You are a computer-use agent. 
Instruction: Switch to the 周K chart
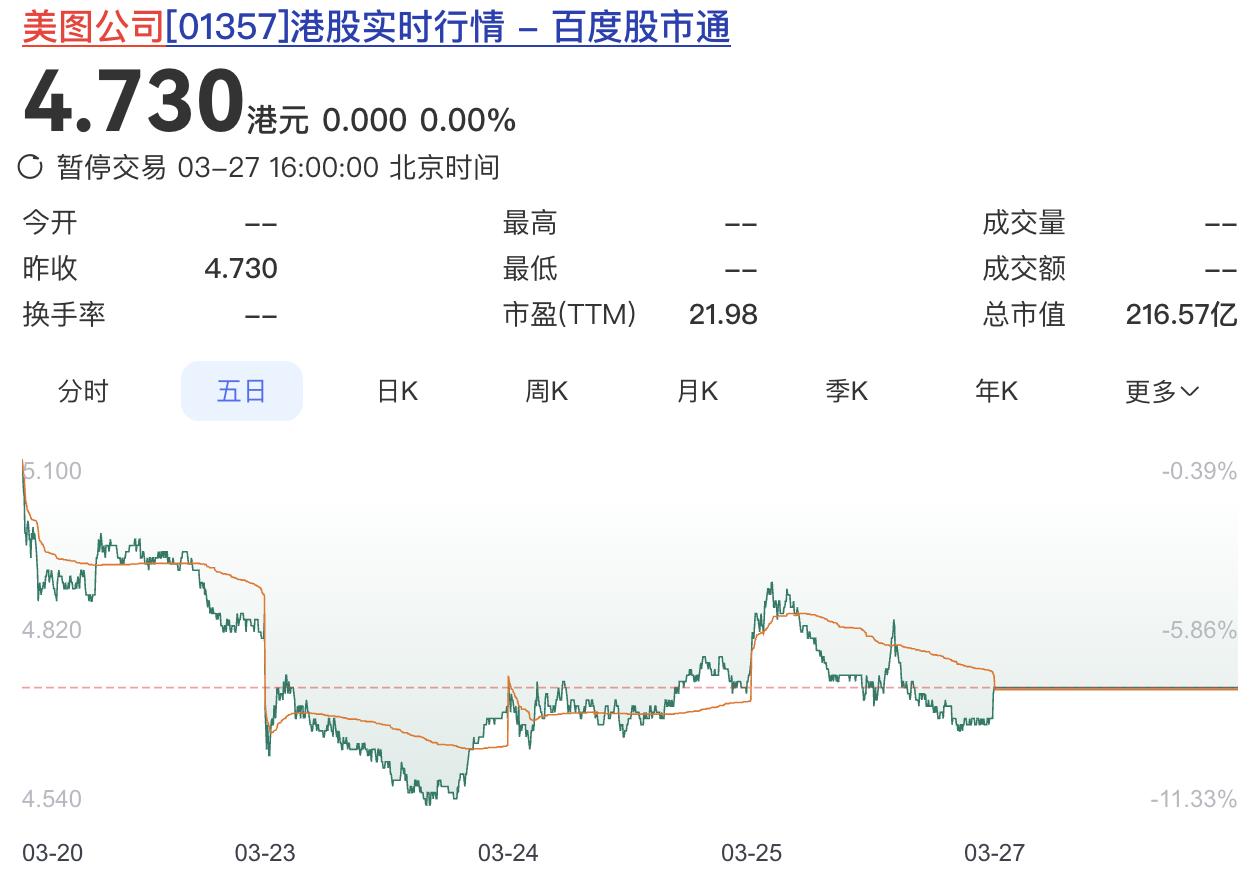pos(547,391)
